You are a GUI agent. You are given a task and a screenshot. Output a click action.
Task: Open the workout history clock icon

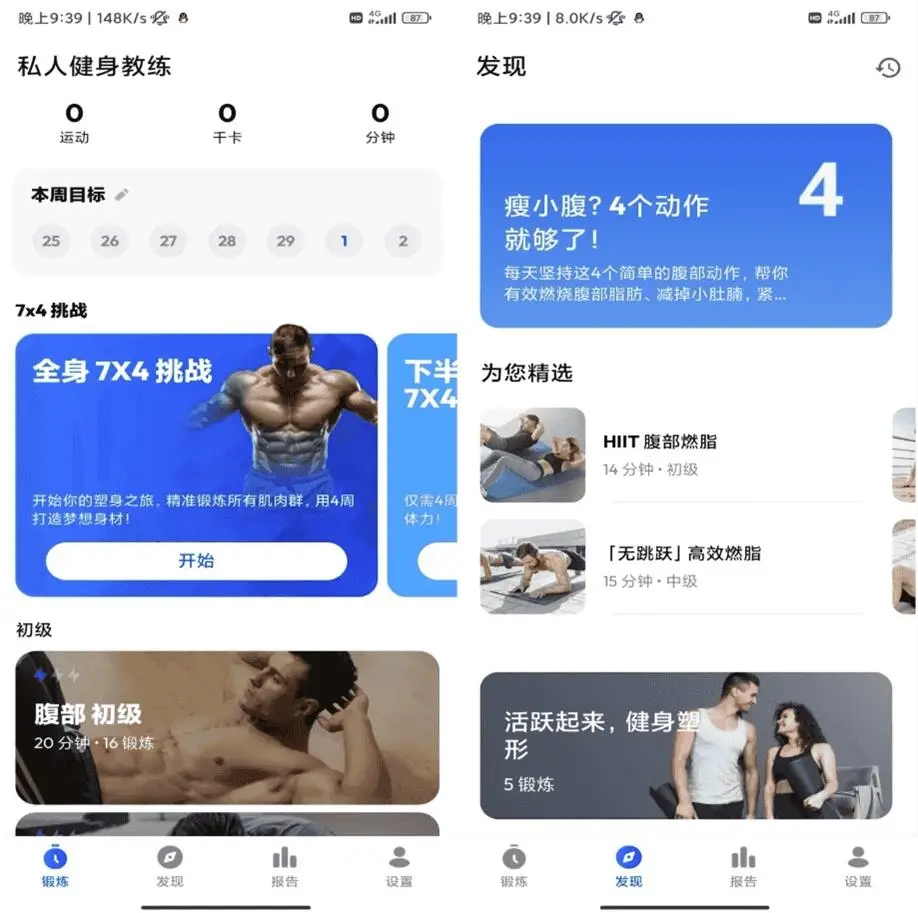[887, 67]
